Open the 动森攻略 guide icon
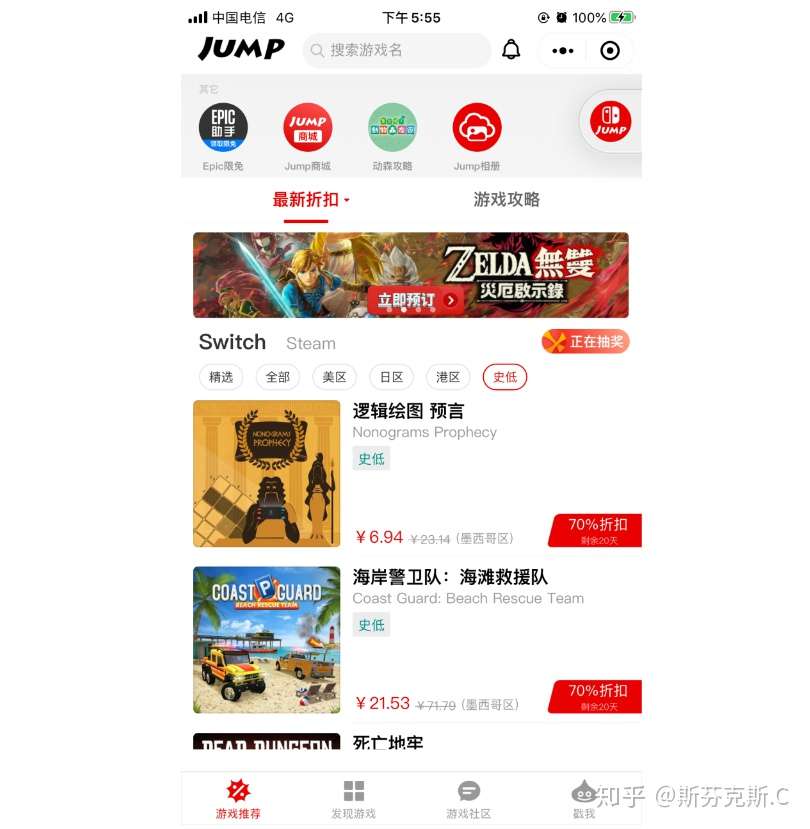 [392, 128]
